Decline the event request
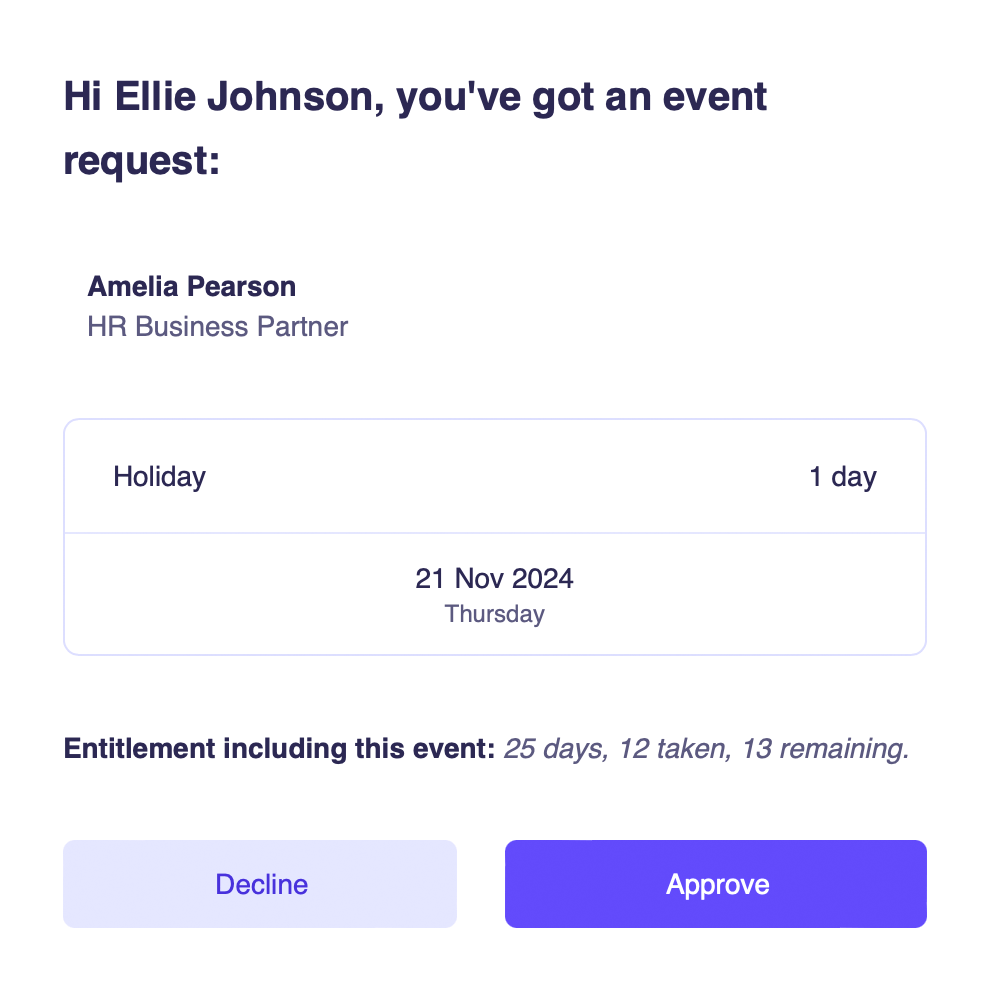Viewport: 992px width, 992px height. coord(260,884)
